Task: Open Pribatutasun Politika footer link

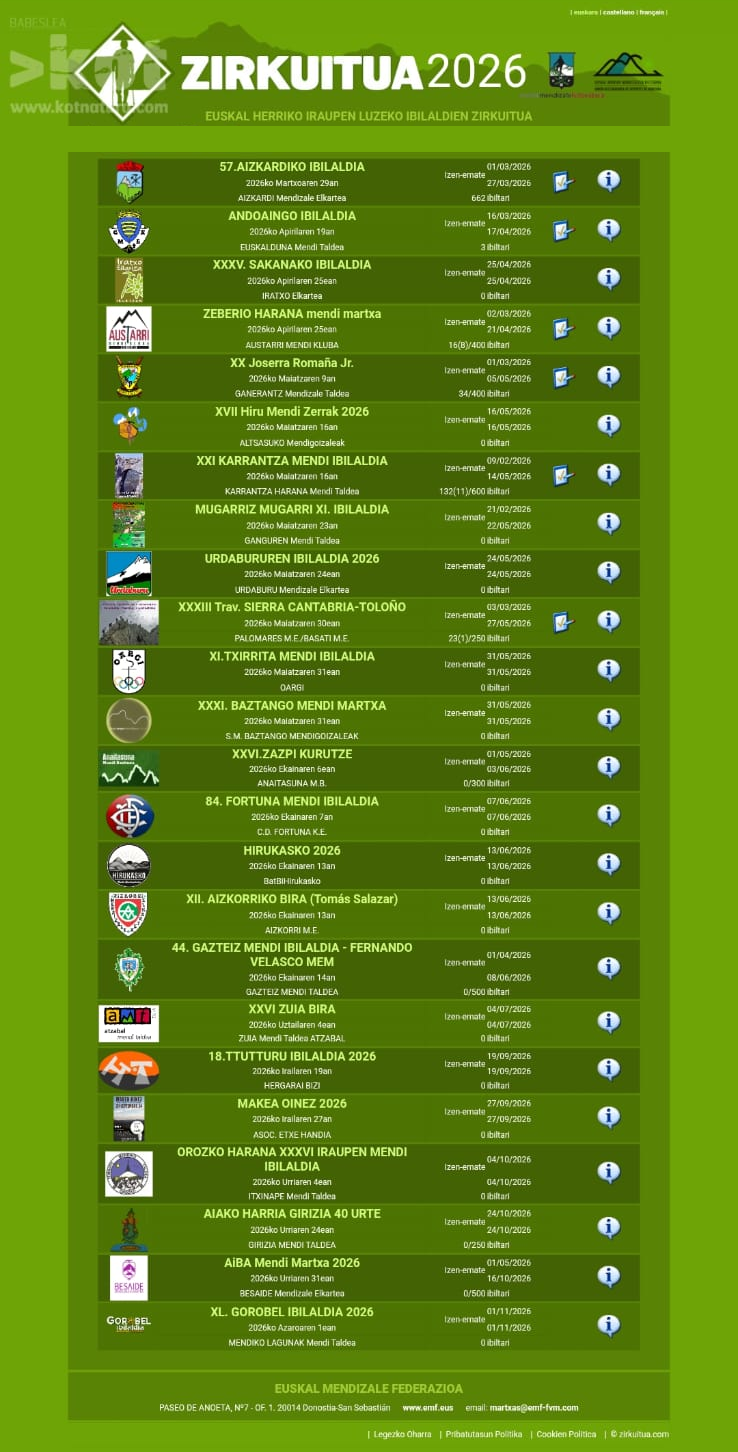Action: (484, 1434)
